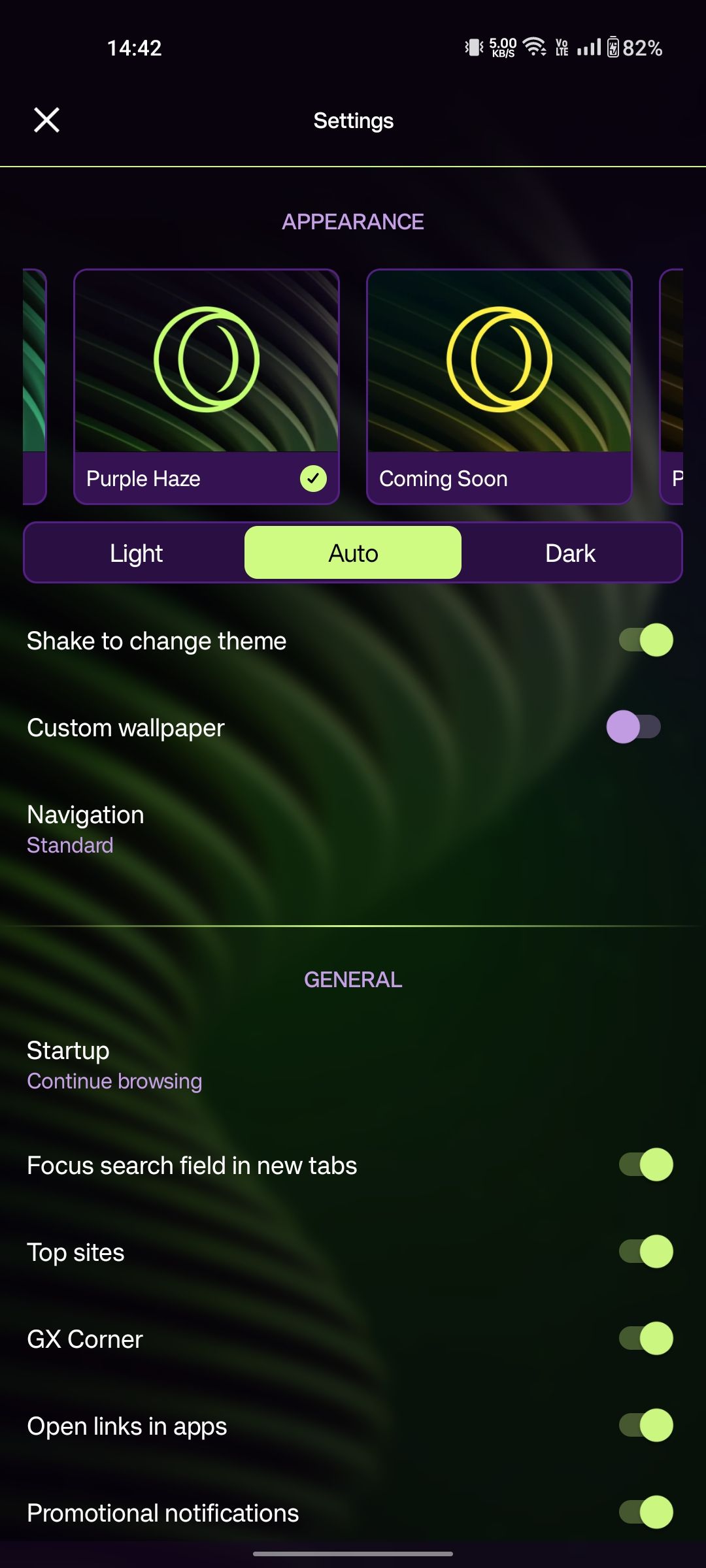The width and height of the screenshot is (706, 1568).
Task: Close the Settings screen
Action: coord(44,120)
